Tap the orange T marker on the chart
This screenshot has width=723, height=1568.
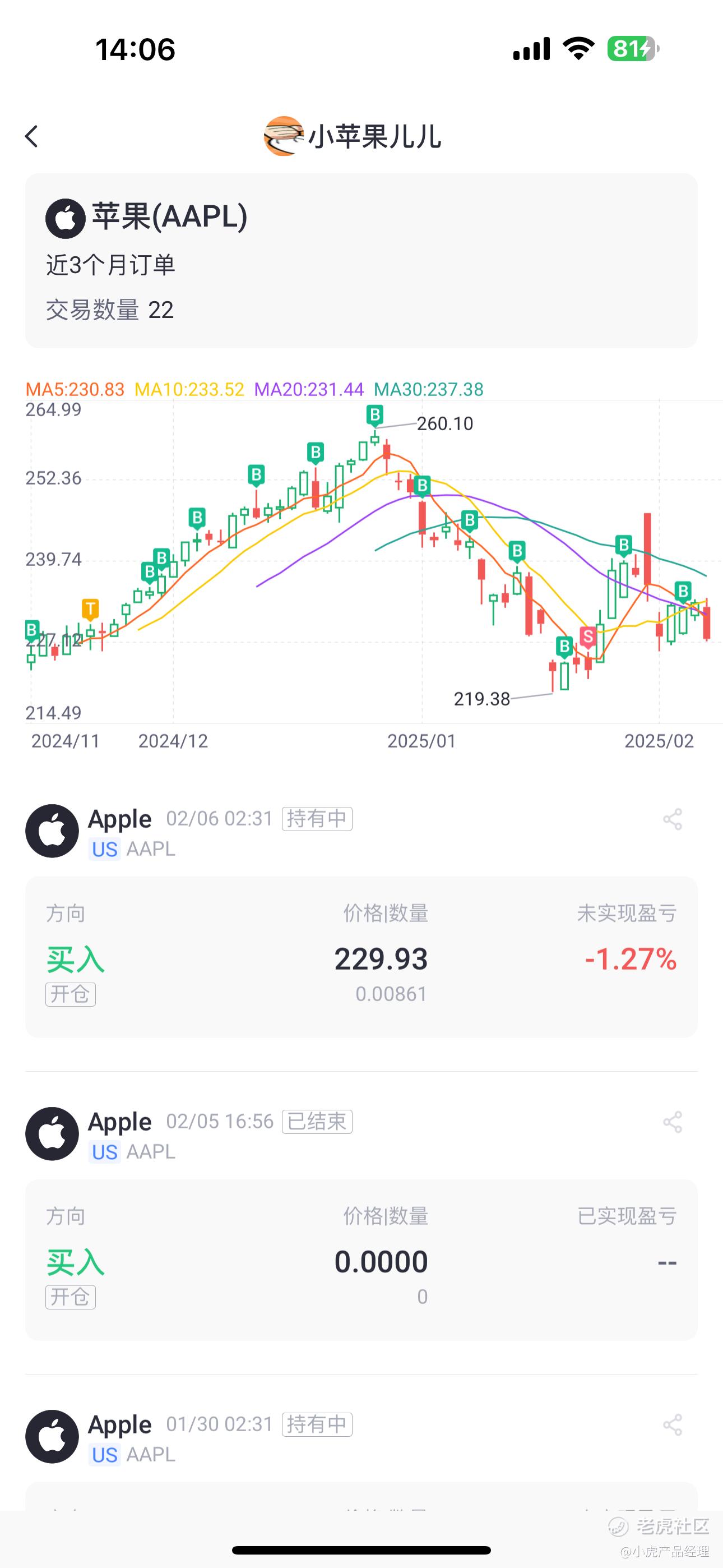90,608
